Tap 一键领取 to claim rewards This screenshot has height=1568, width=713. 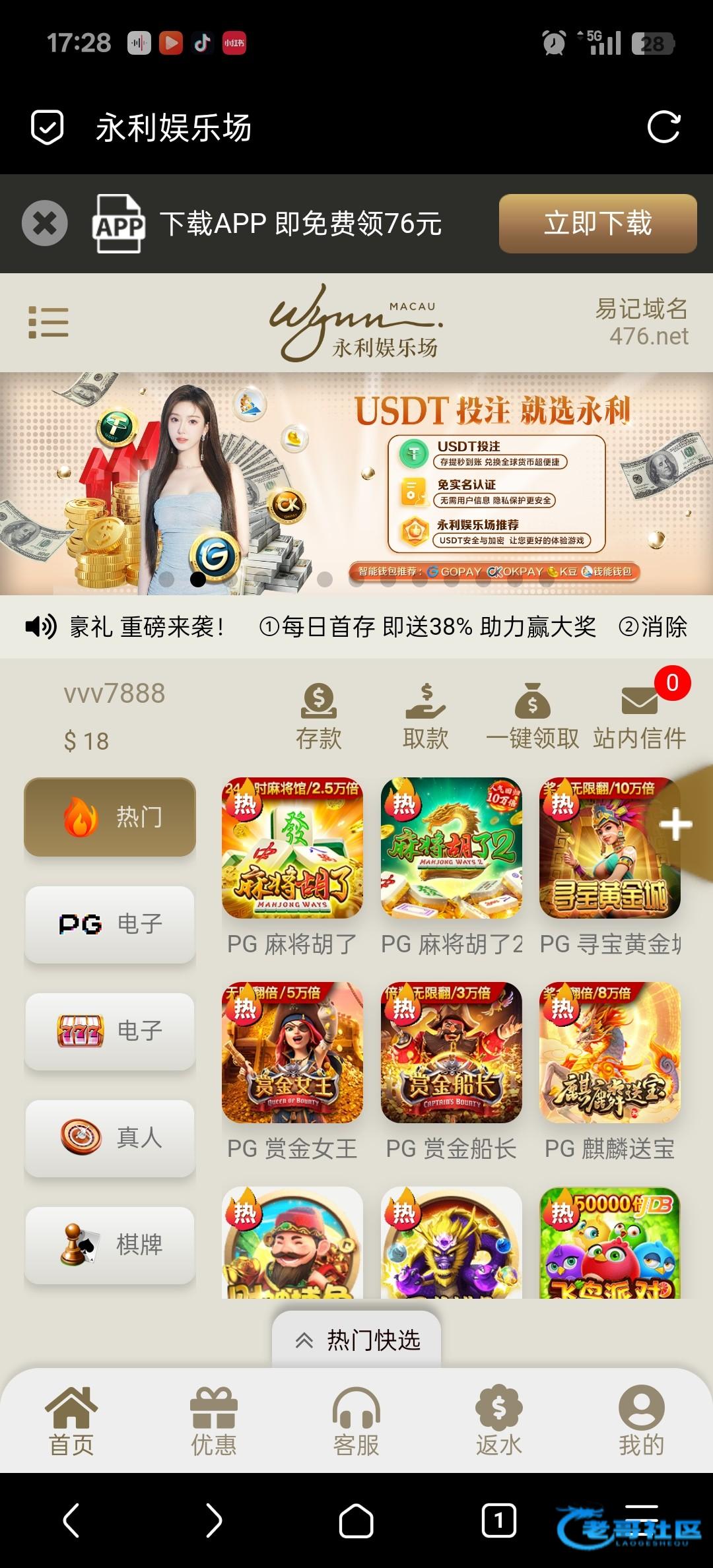click(532, 717)
